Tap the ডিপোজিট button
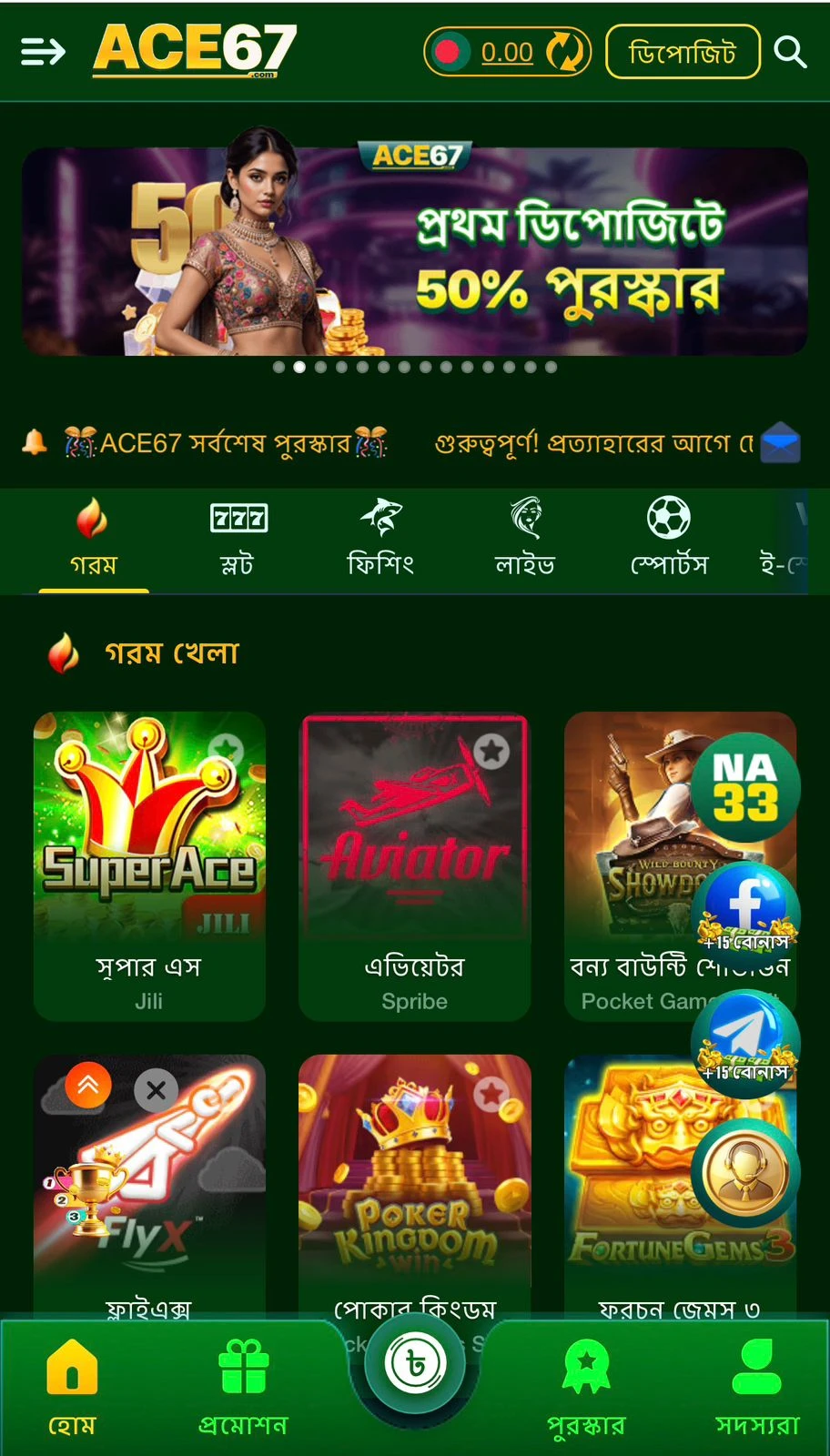Image resolution: width=830 pixels, height=1456 pixels. pyautogui.click(x=682, y=52)
